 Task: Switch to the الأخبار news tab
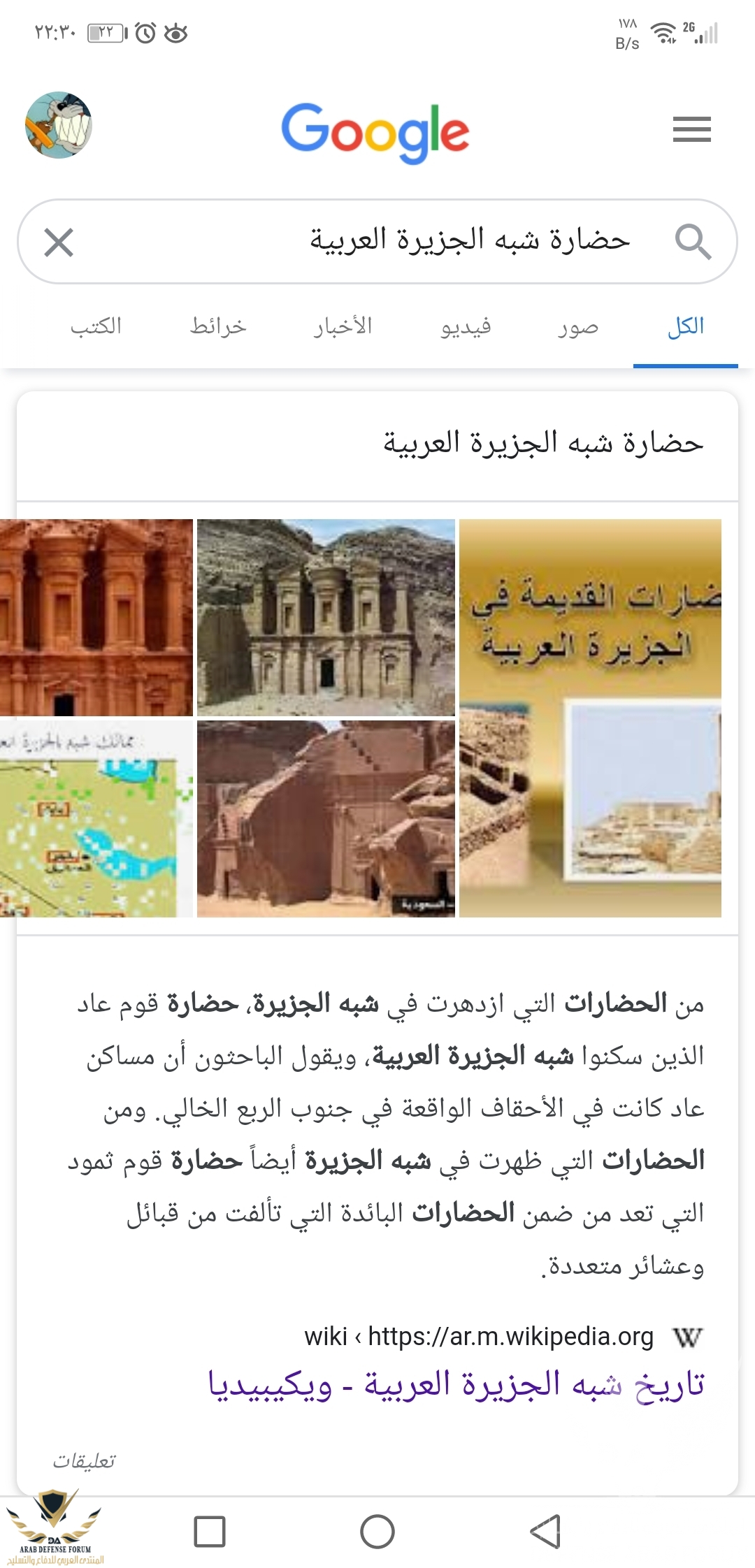point(343,327)
